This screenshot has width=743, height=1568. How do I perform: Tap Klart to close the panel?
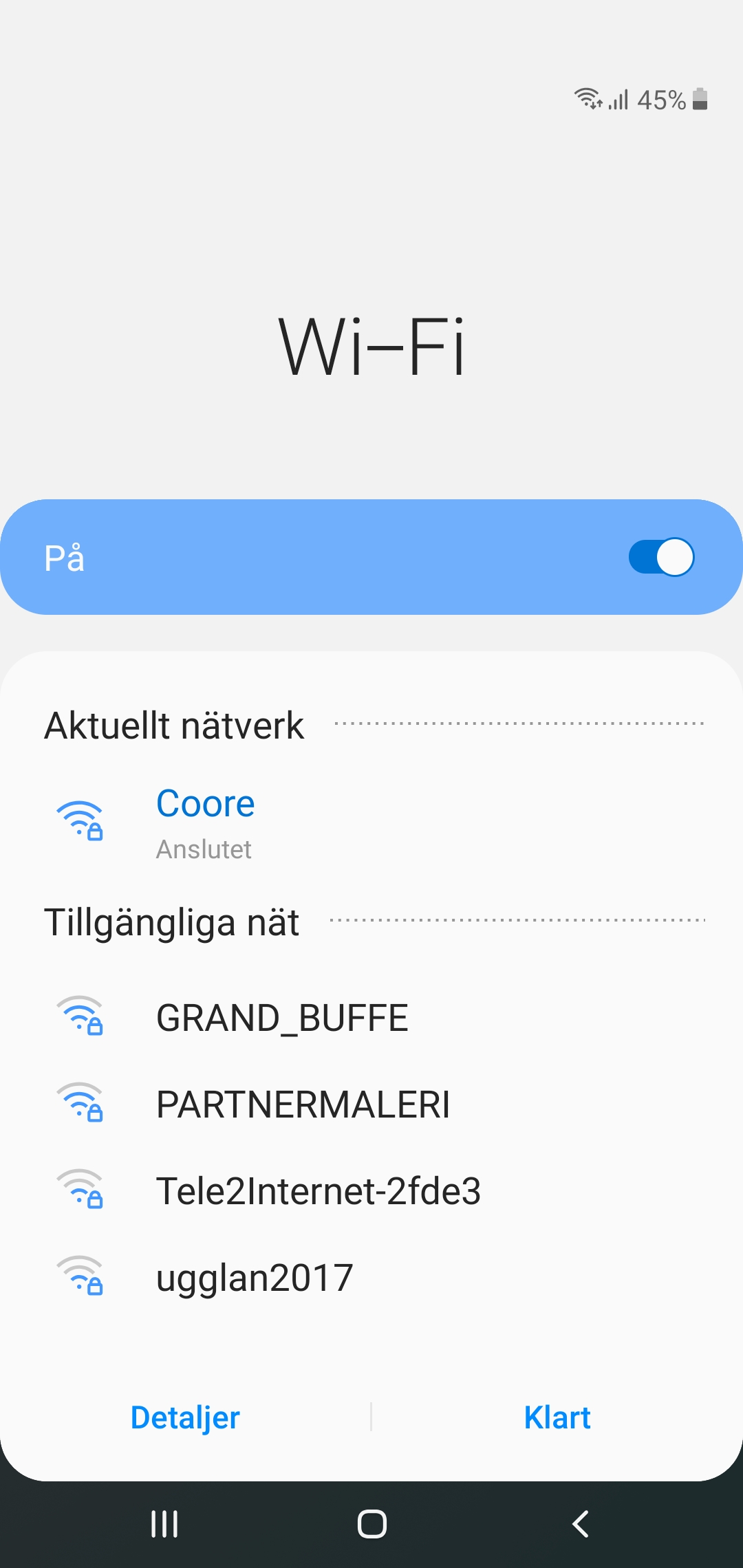557,1417
